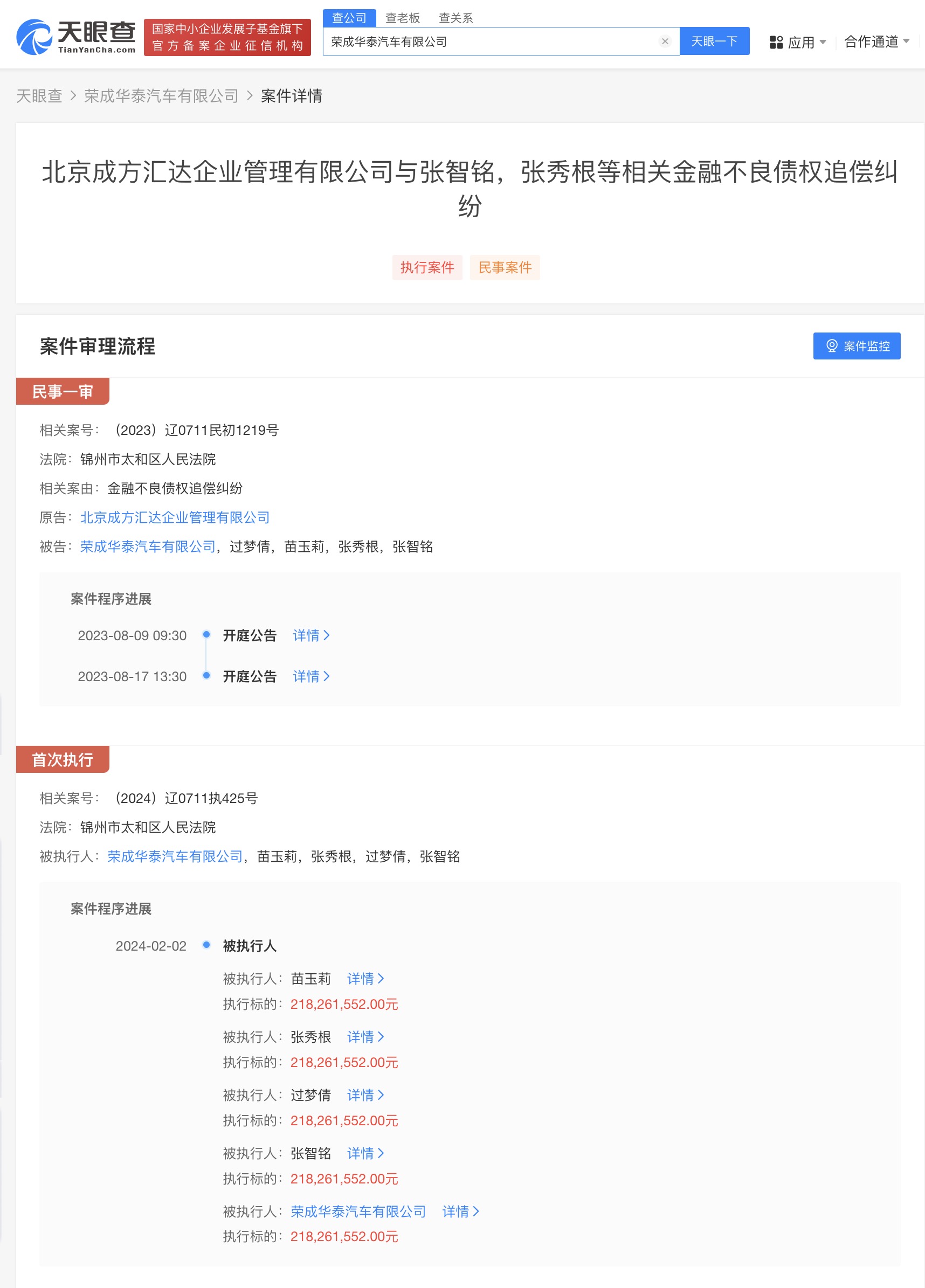Clear the search box text
Viewport: 925px width, 1288px height.
click(665, 41)
